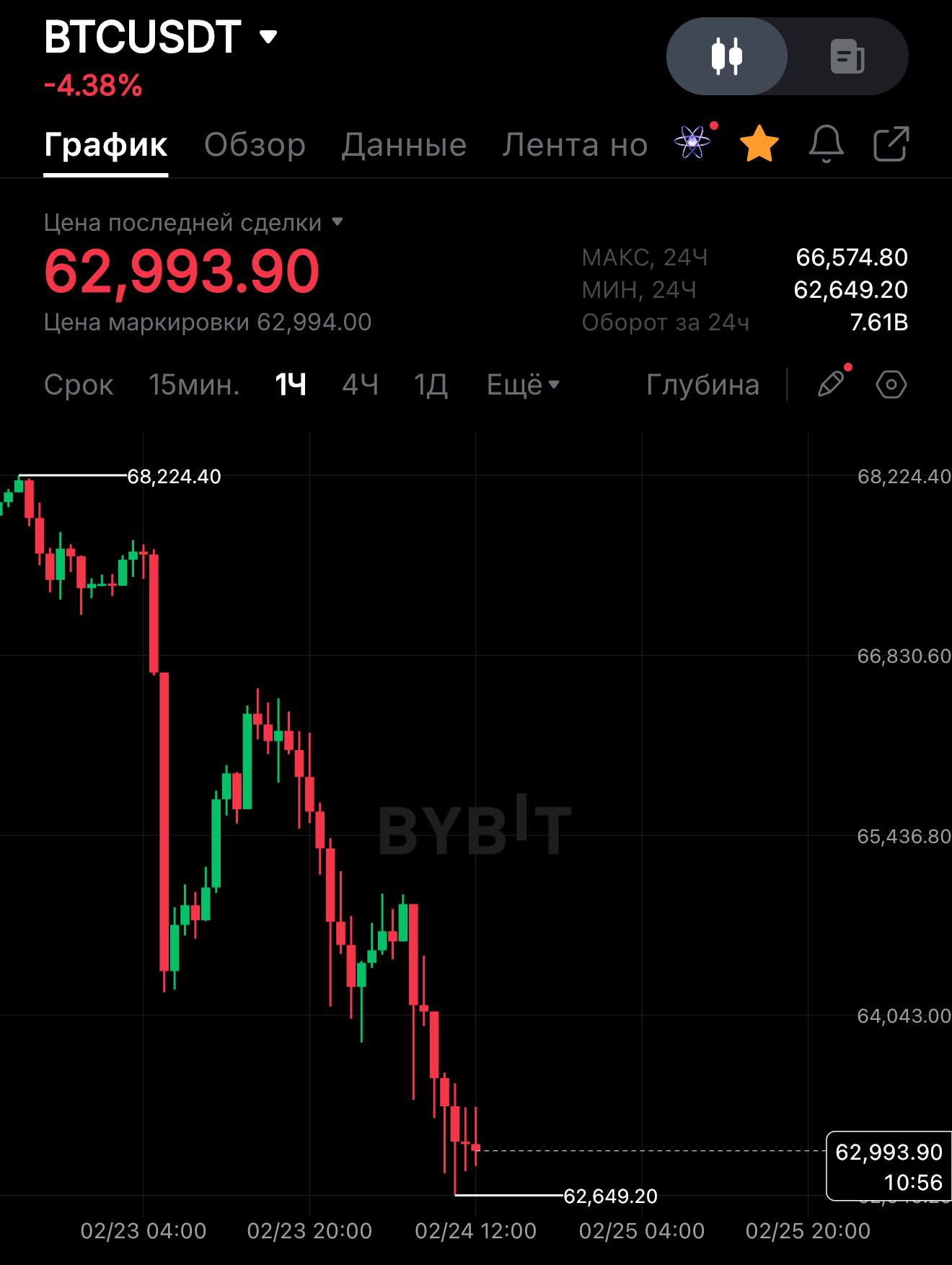Screen dimensions: 952x1265
Task: Open the pencil drawing tools
Action: click(x=831, y=384)
